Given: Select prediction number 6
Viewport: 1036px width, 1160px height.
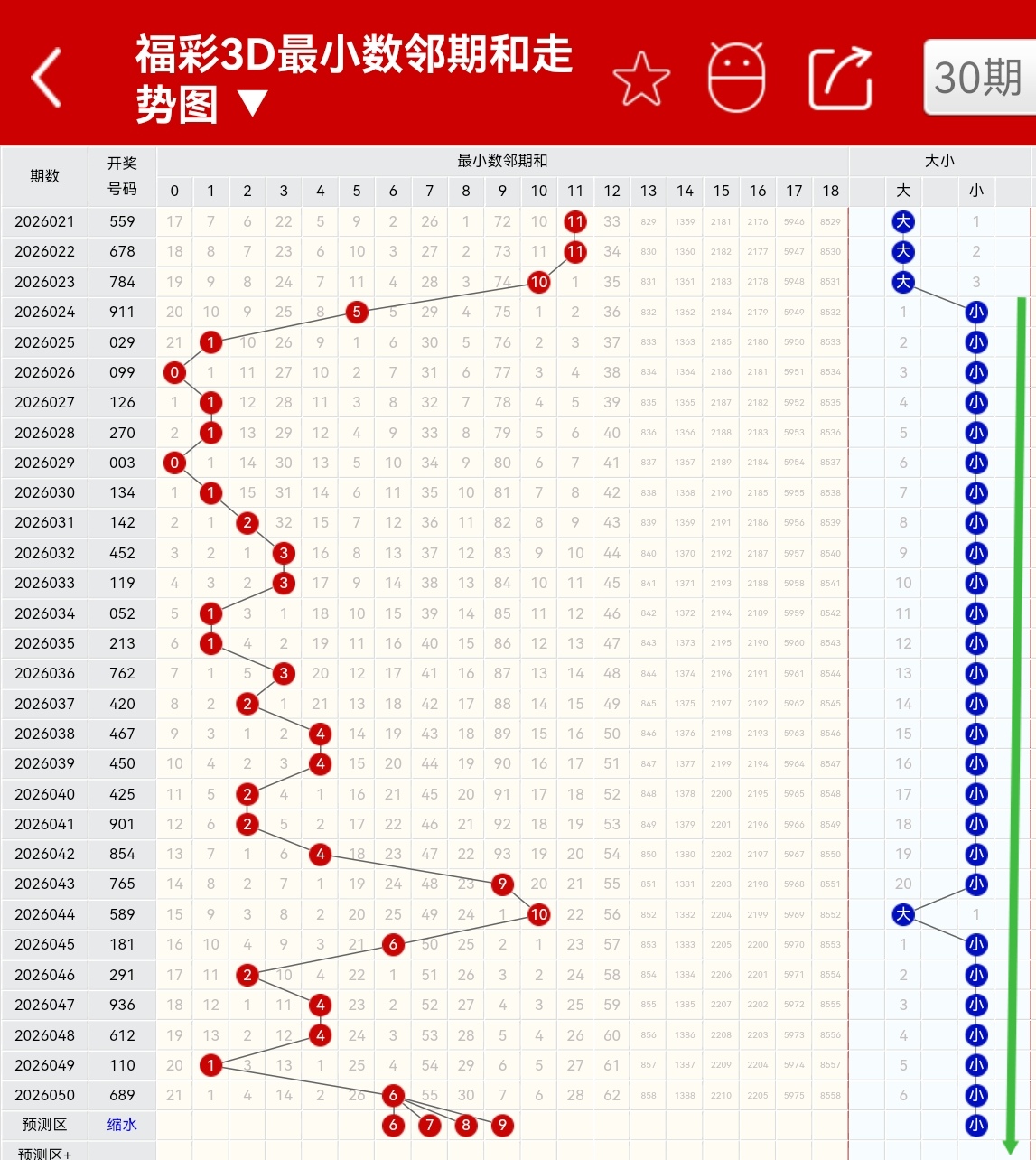Looking at the screenshot, I should (393, 1126).
